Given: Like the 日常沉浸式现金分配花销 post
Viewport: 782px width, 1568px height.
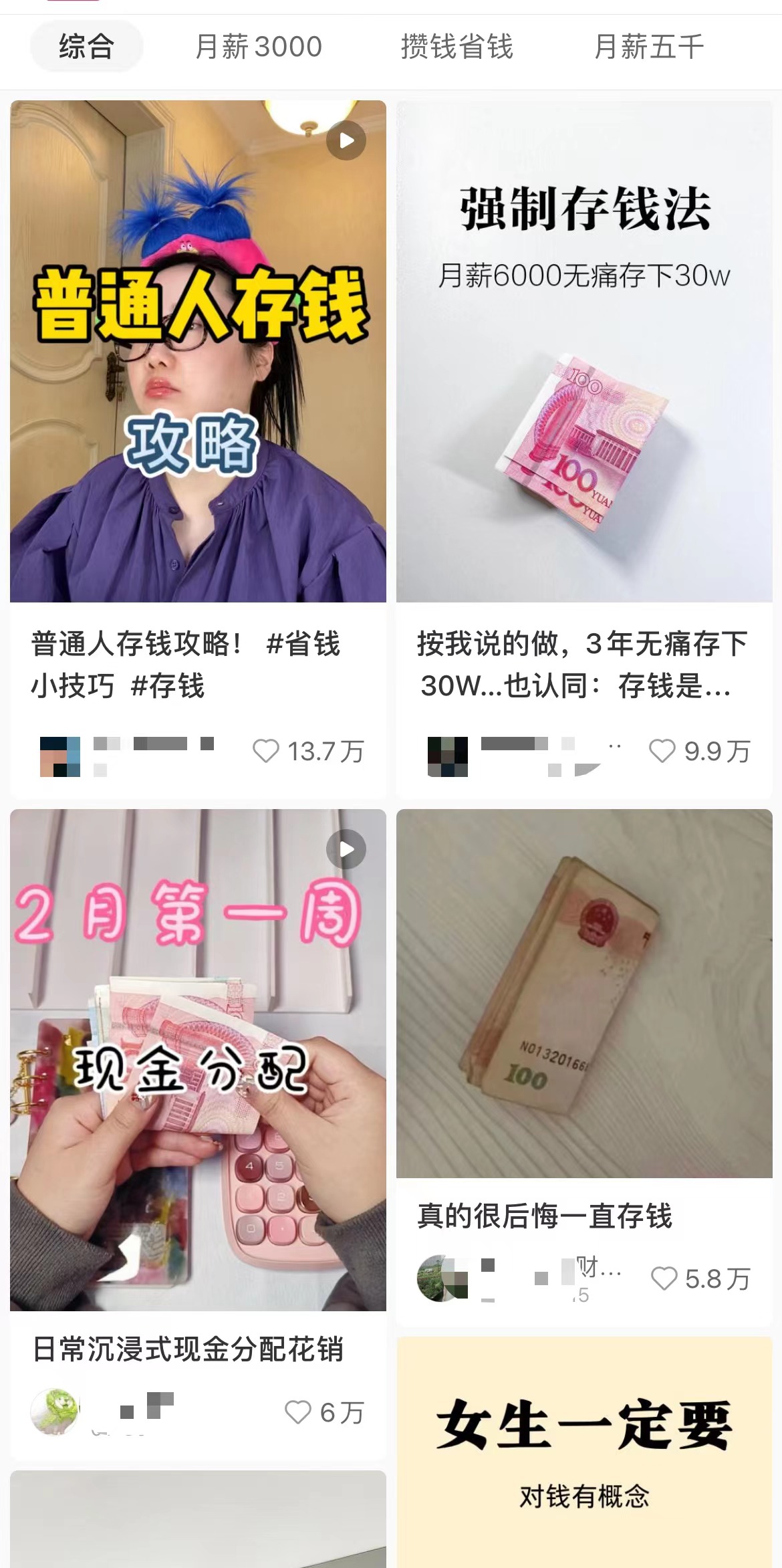Looking at the screenshot, I should pyautogui.click(x=298, y=1412).
